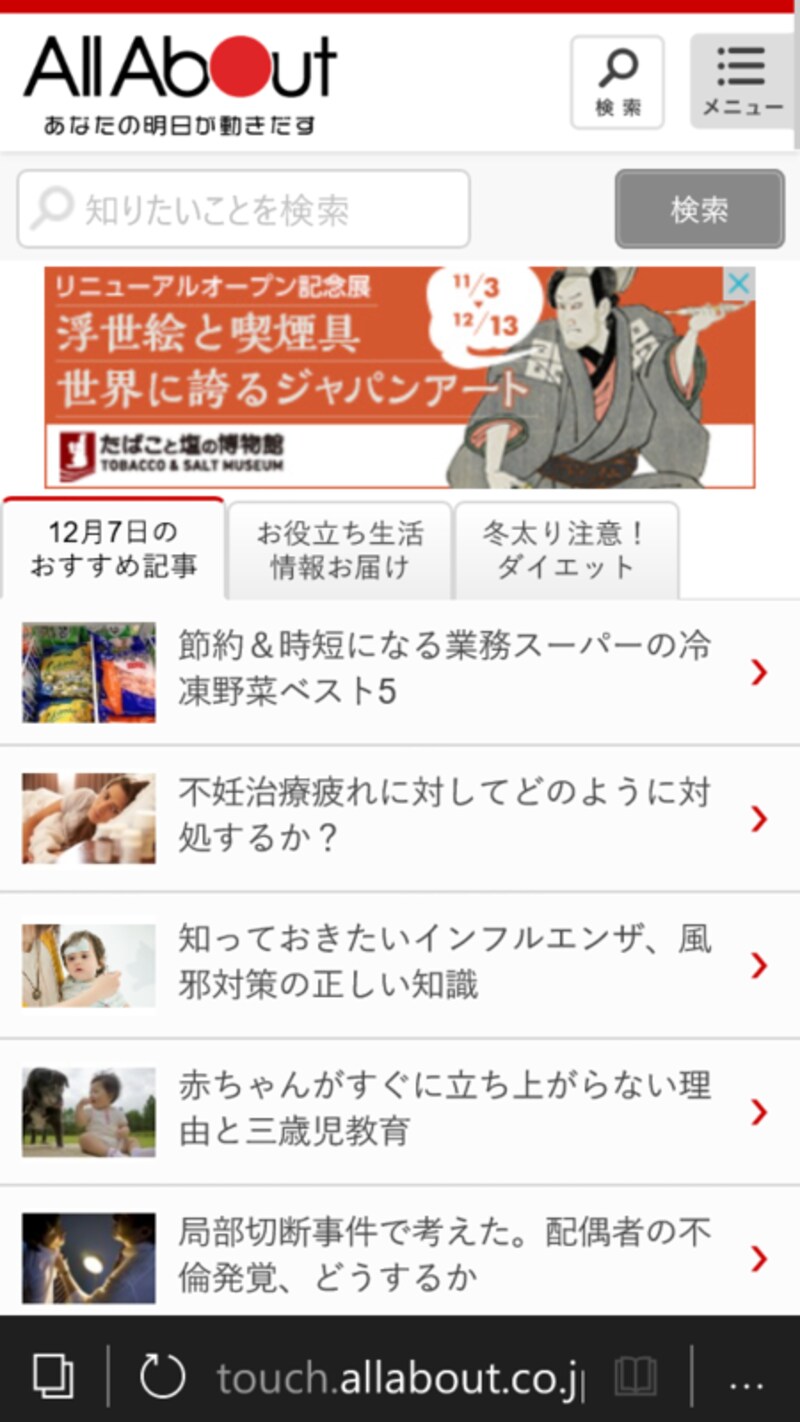800x1422 pixels.
Task: Close the Tobacco & Salt Museum ad
Action: click(x=738, y=285)
